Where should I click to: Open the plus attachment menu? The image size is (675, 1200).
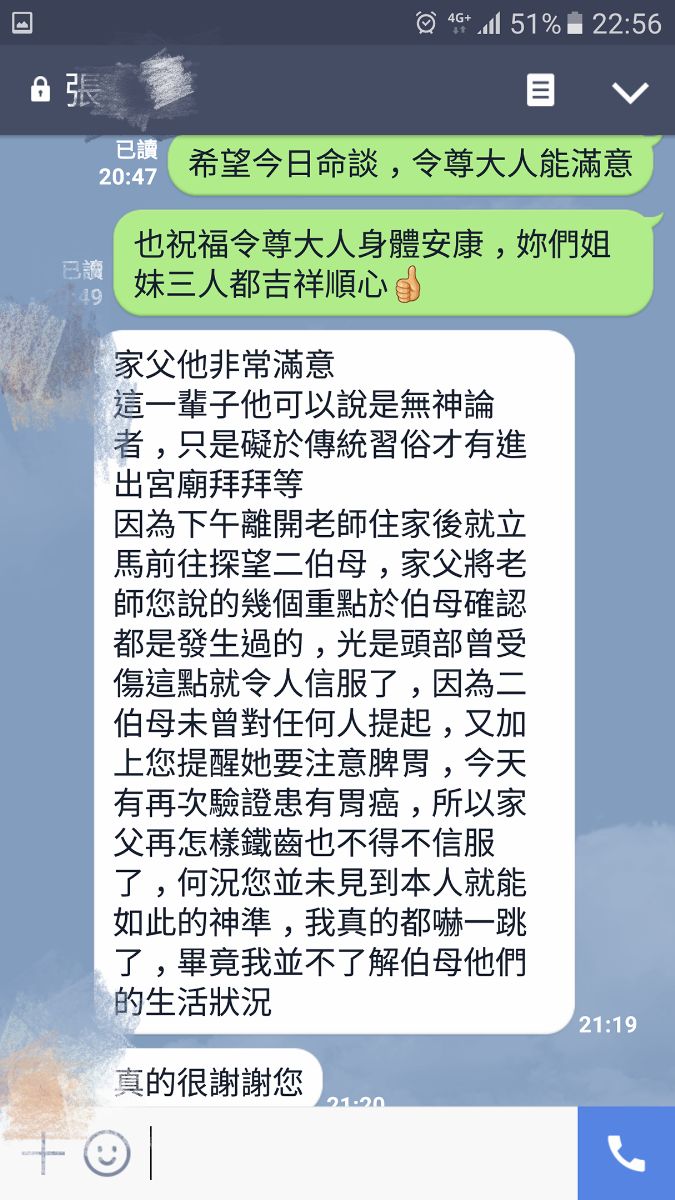(x=43, y=1154)
